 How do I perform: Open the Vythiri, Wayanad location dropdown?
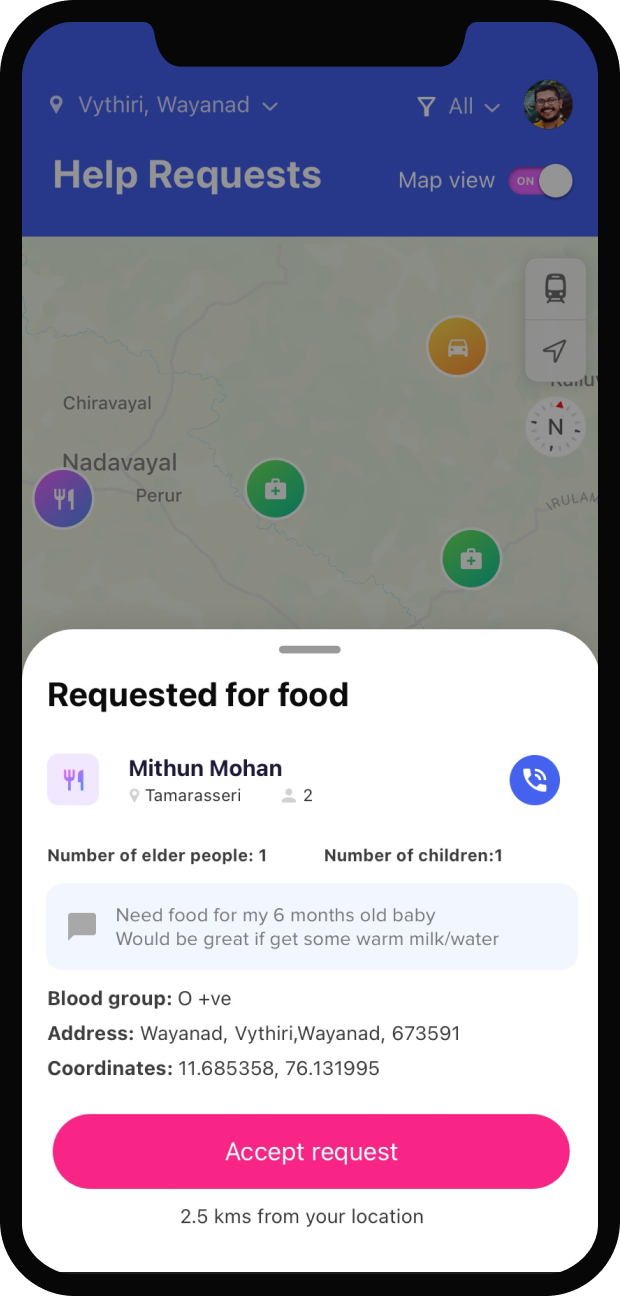164,105
